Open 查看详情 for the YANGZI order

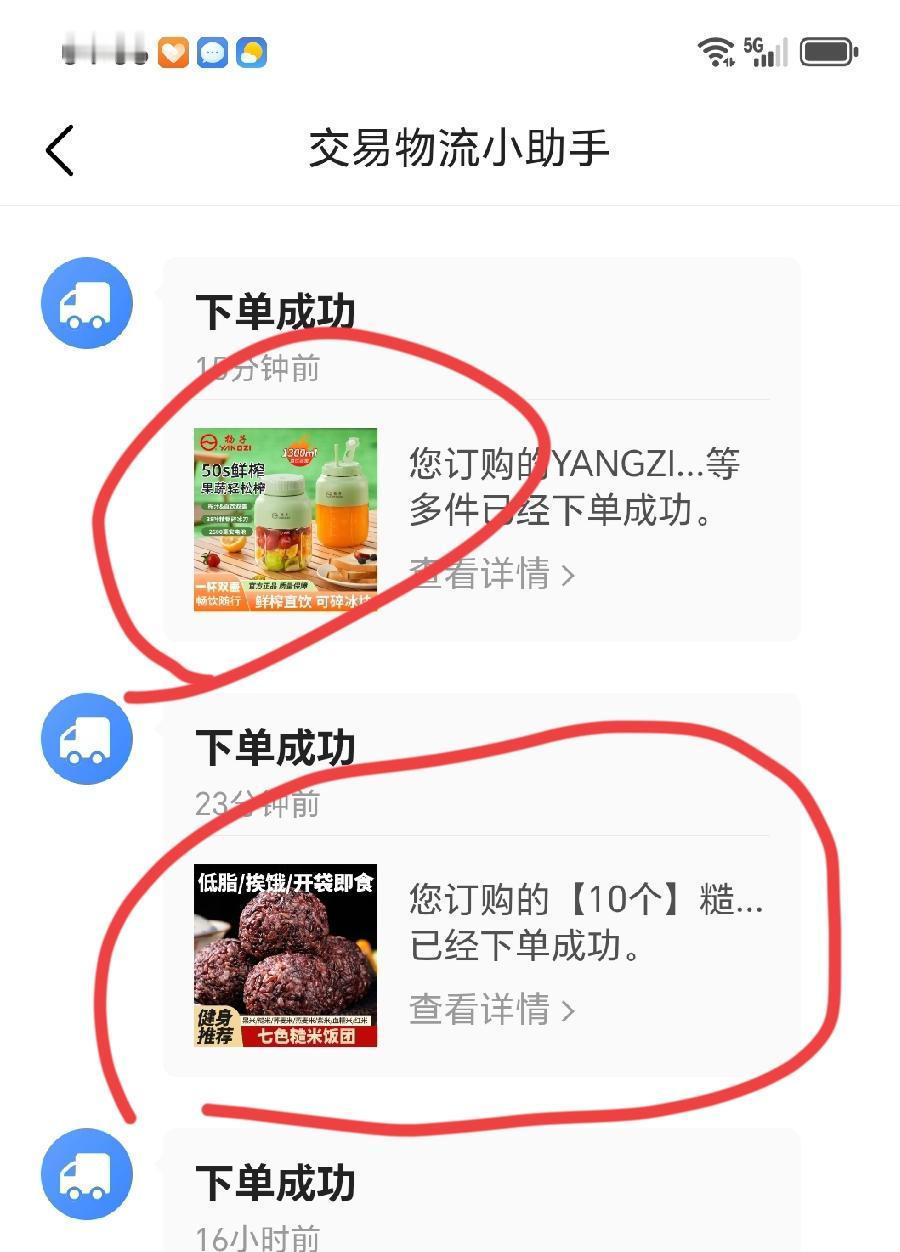tap(491, 574)
